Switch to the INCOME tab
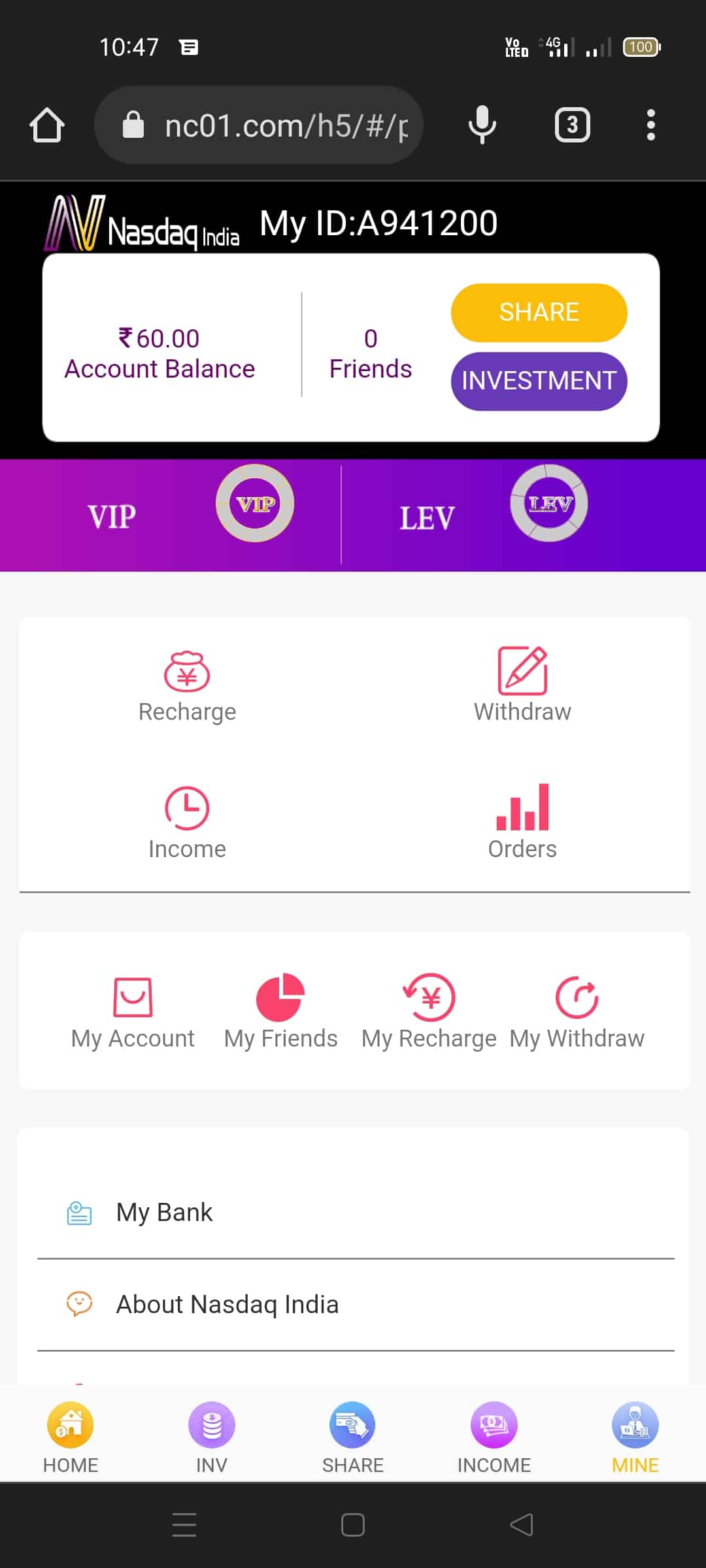 point(494,1437)
